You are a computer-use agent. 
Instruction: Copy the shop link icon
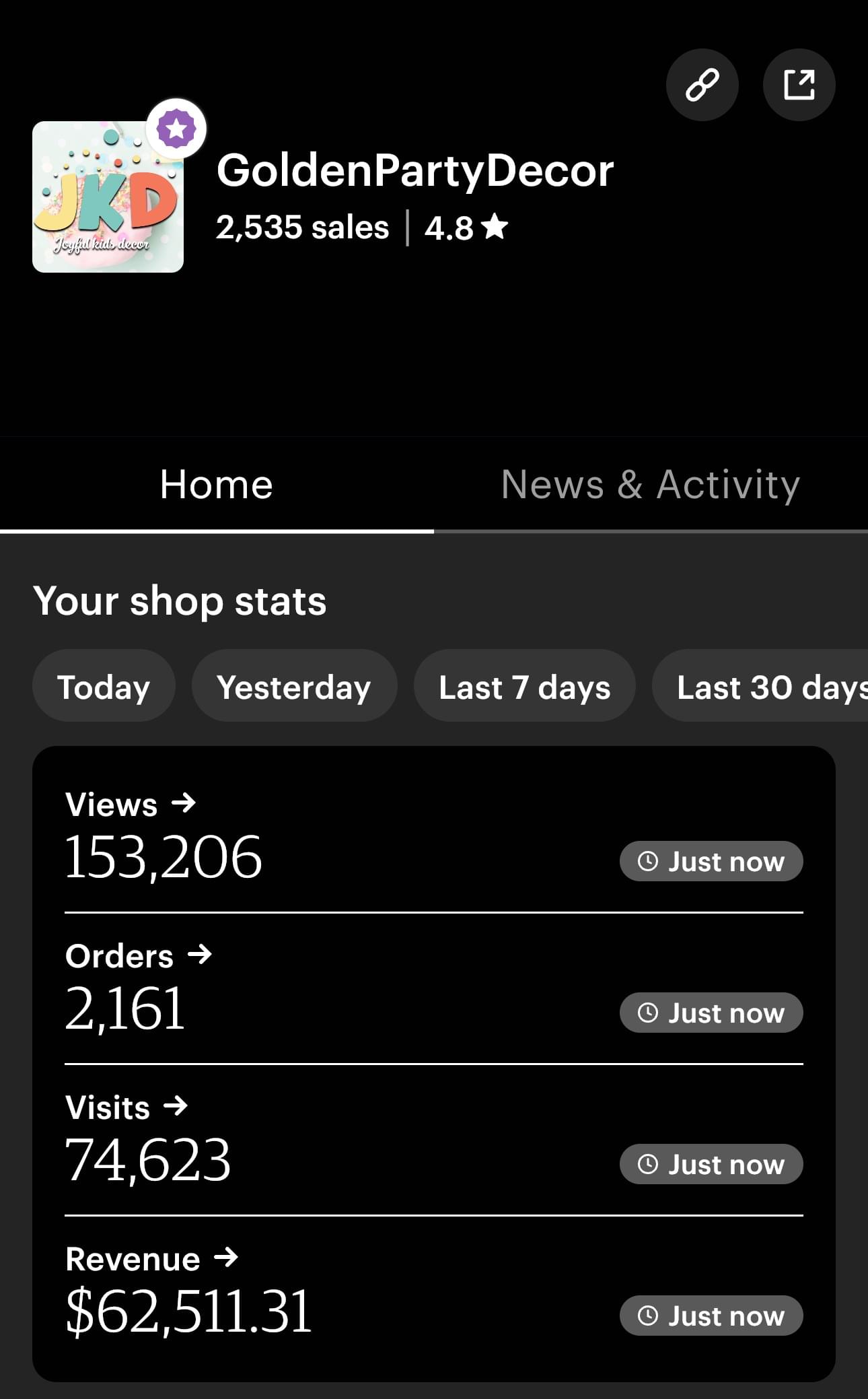click(702, 85)
